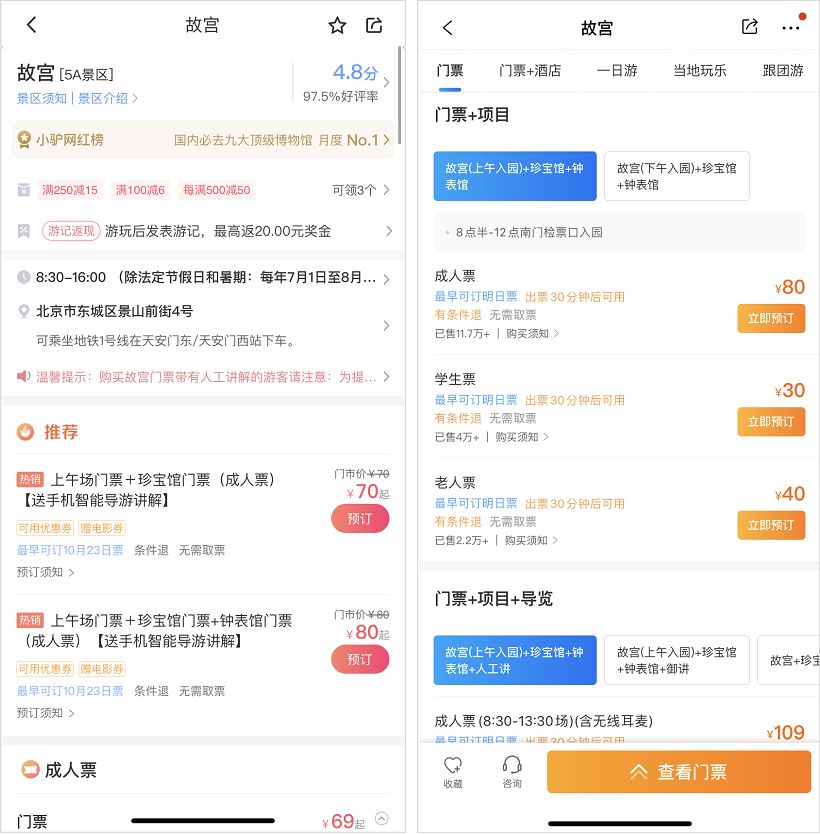This screenshot has width=820, height=834.
Task: Tap 立即预订 for the ¥40 老人票
Action: (771, 525)
